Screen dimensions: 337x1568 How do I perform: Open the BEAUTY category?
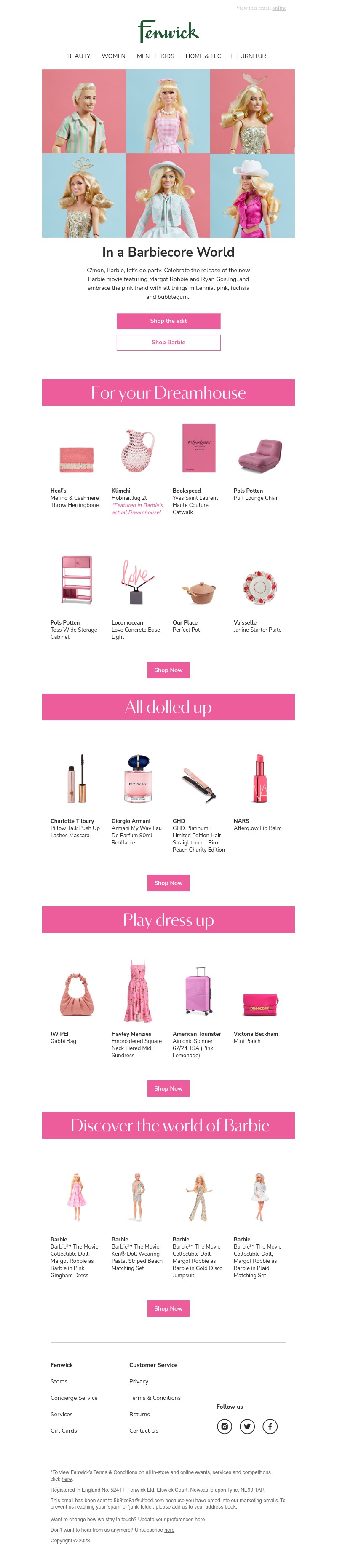tap(78, 56)
